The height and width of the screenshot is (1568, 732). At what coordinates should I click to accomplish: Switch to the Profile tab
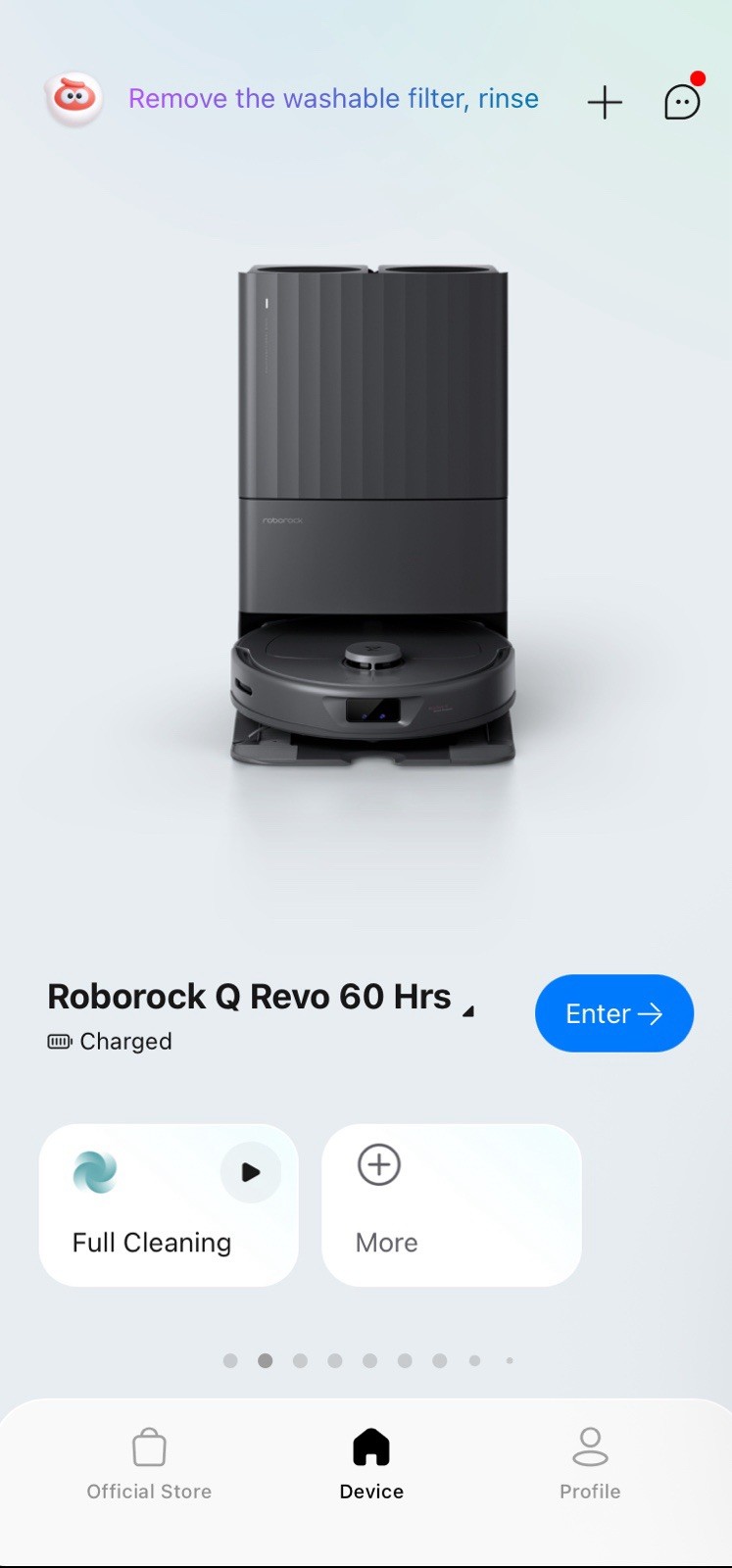pyautogui.click(x=590, y=1465)
